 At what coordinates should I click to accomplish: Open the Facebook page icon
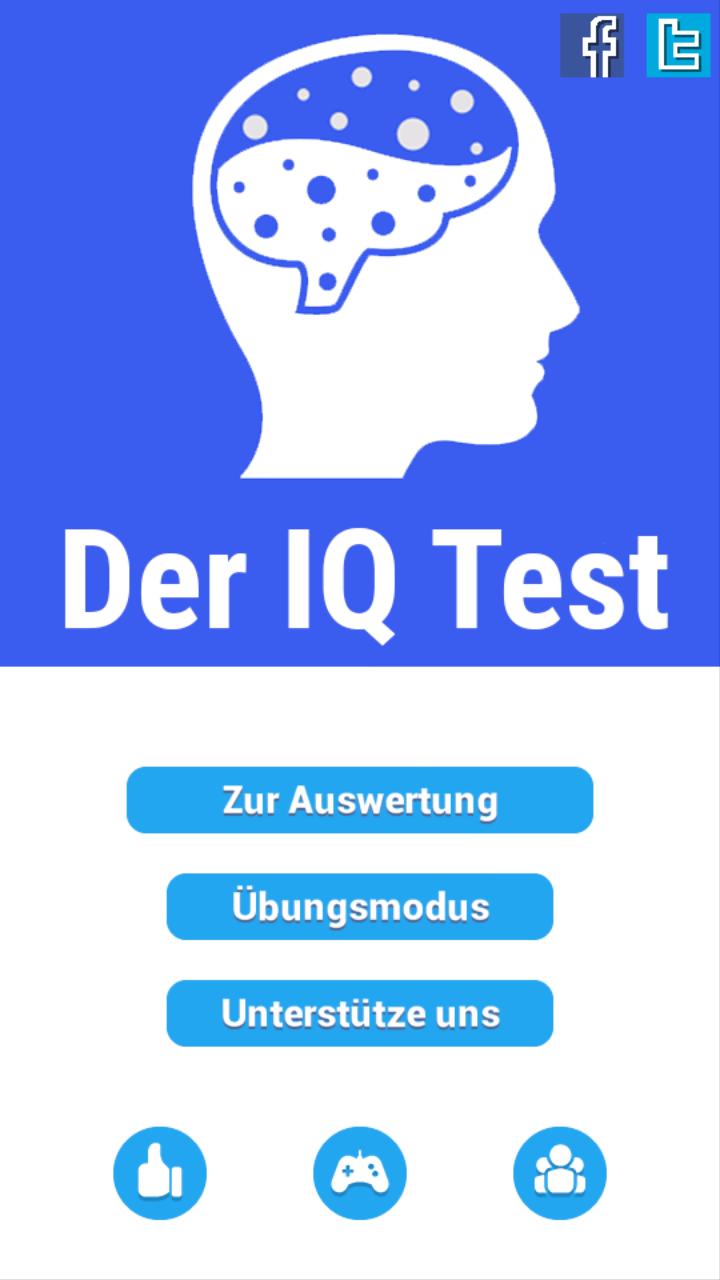(x=592, y=46)
